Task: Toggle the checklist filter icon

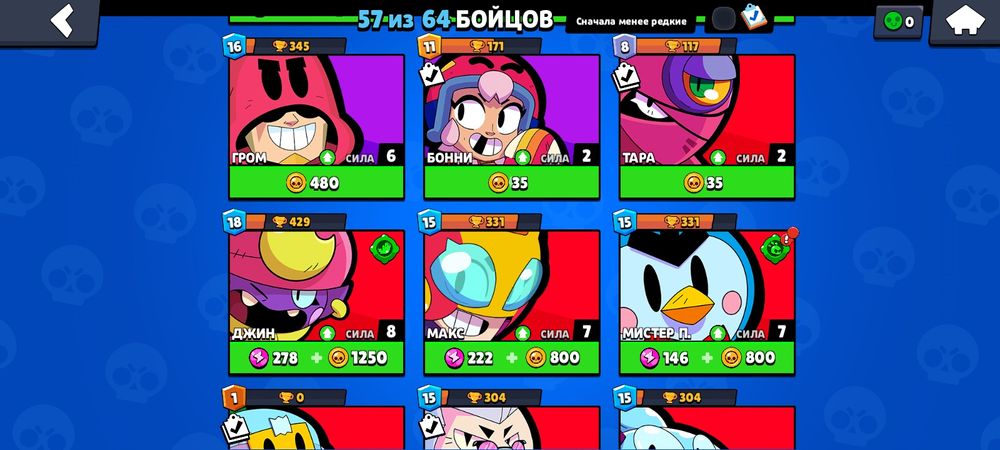Action: pyautogui.click(x=757, y=17)
